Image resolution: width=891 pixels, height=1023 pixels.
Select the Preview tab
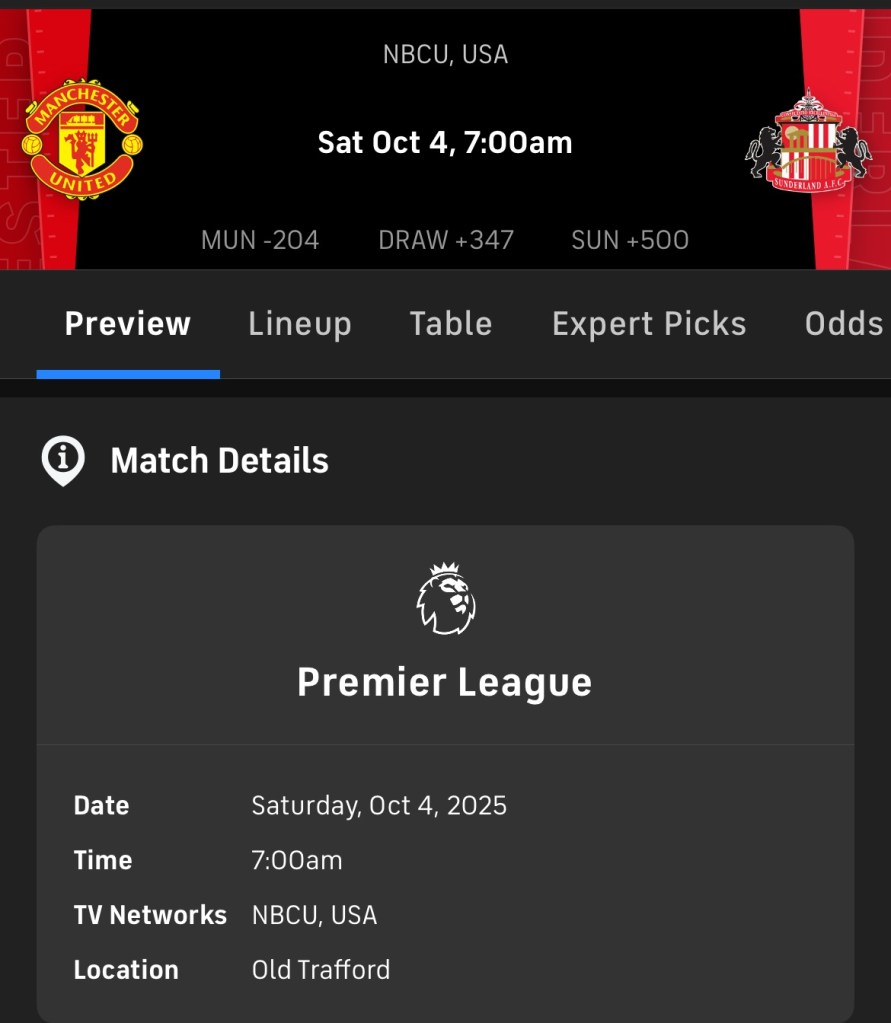tap(128, 324)
